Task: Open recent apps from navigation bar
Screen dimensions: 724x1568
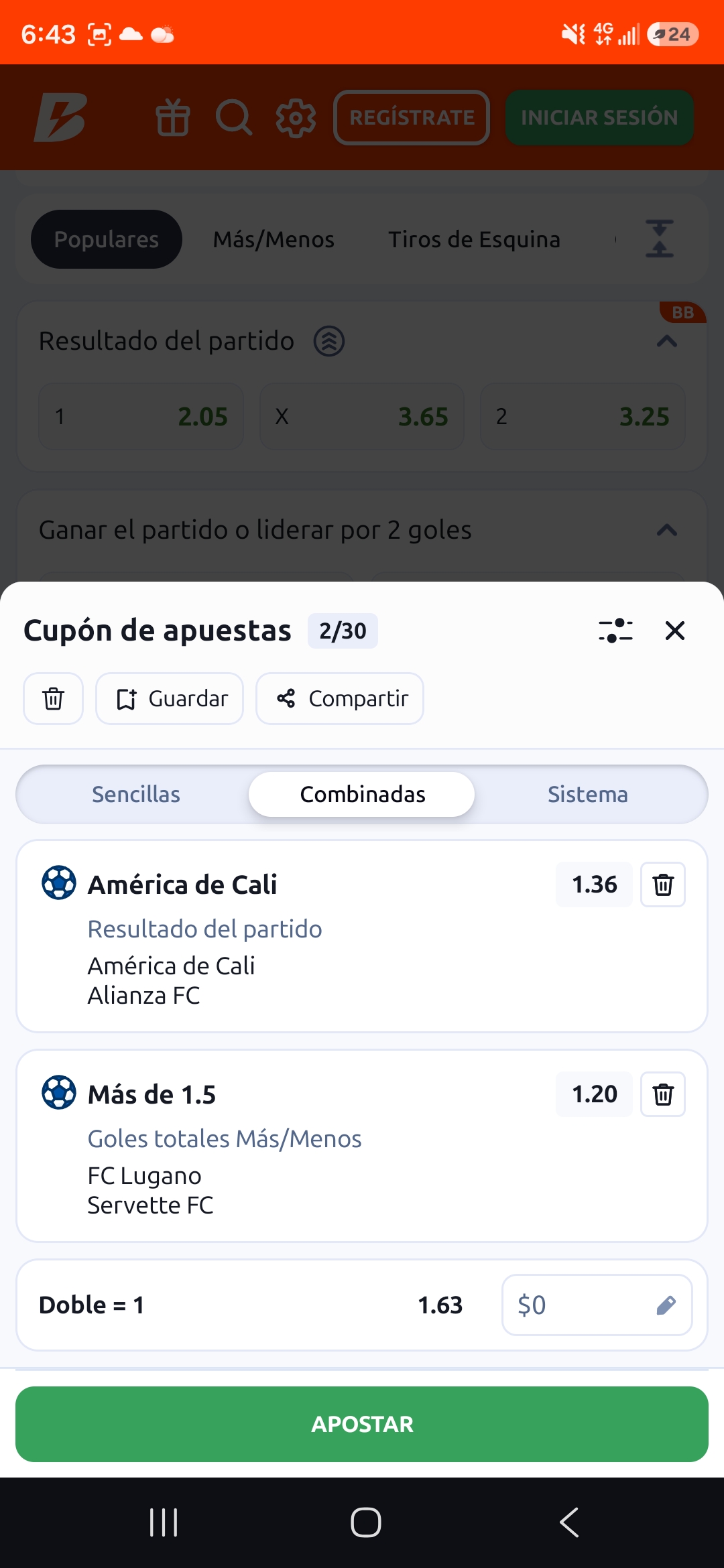Action: (x=164, y=1522)
